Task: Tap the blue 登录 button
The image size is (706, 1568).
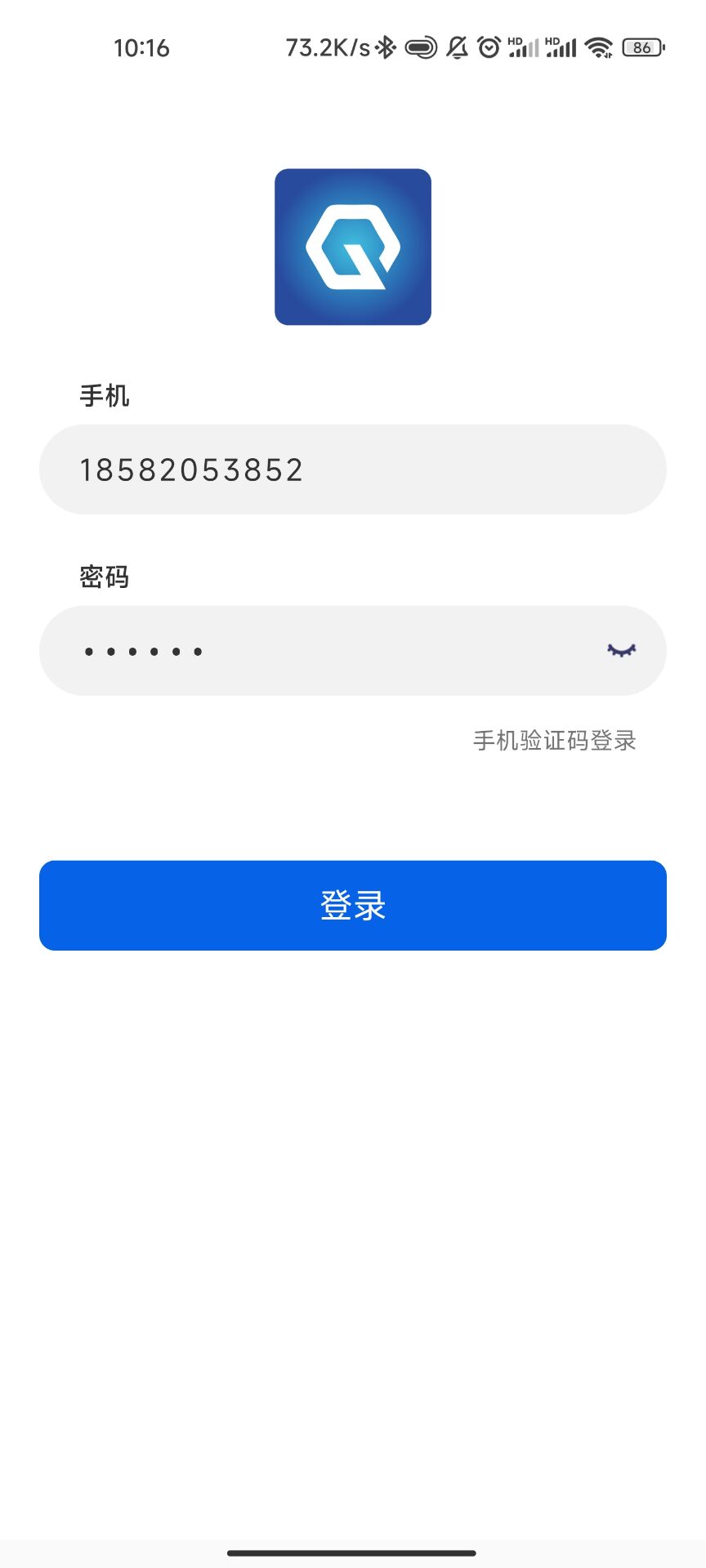Action: (x=353, y=905)
